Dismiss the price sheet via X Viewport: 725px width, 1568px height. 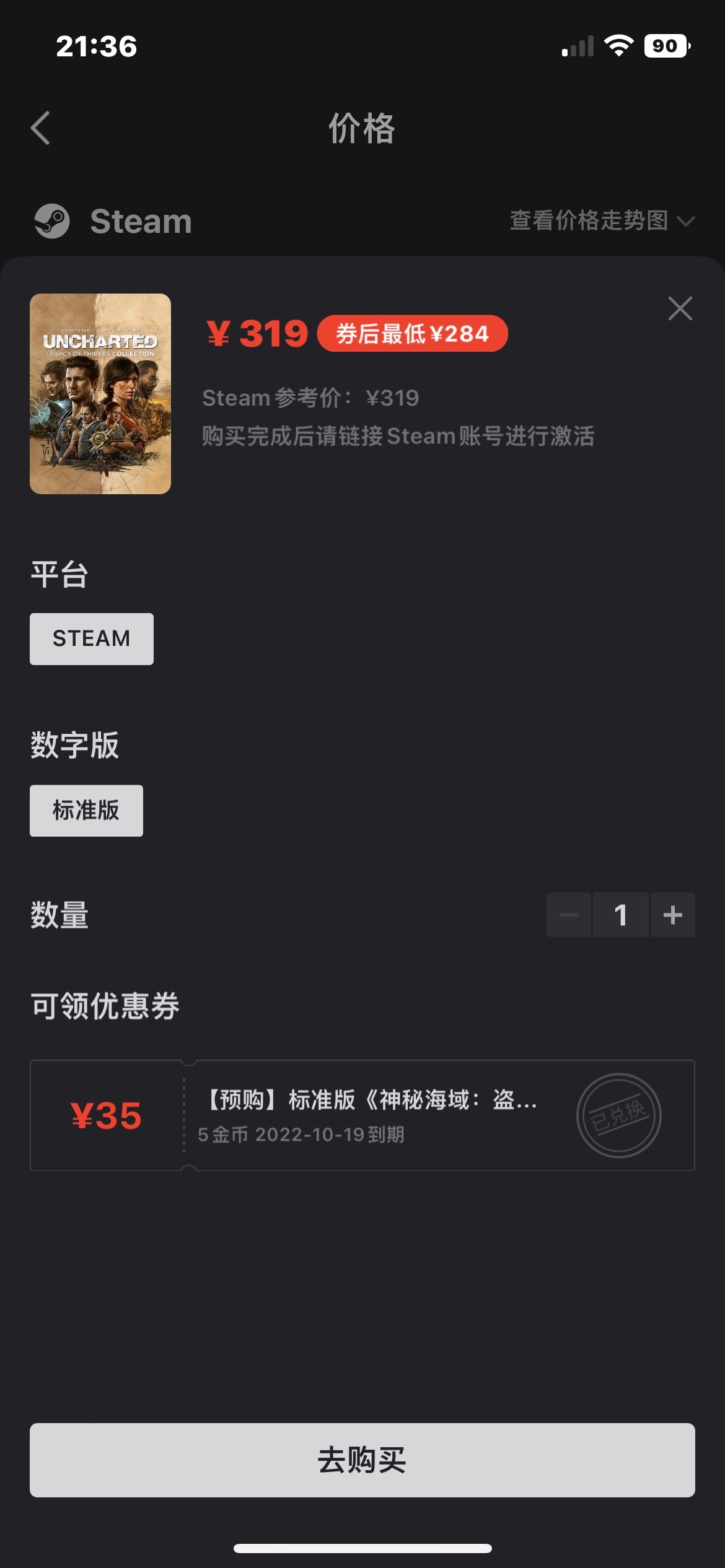coord(680,308)
